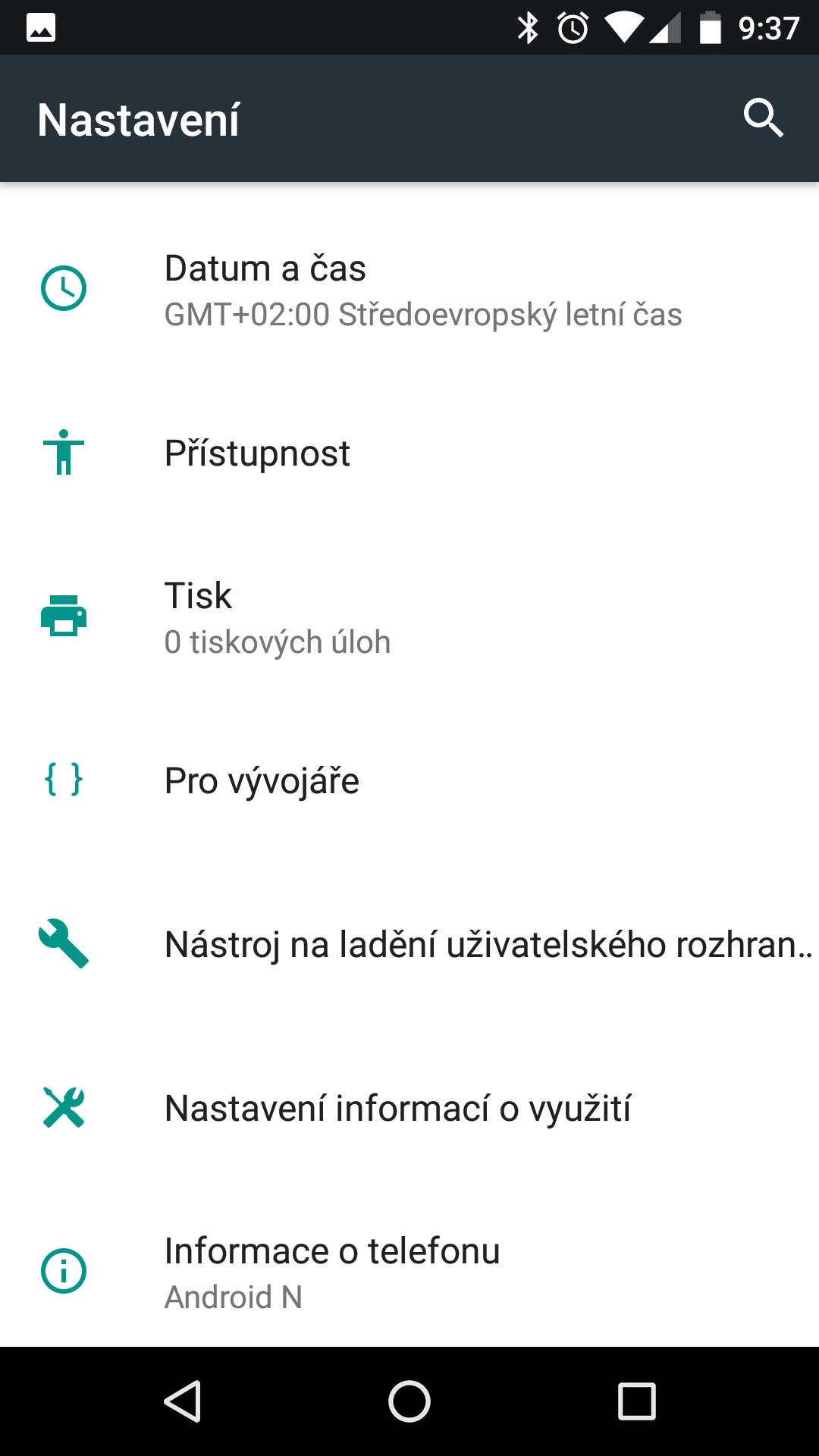The height and width of the screenshot is (1456, 819).
Task: Open the search magnifier in Nastavení
Action: click(763, 118)
